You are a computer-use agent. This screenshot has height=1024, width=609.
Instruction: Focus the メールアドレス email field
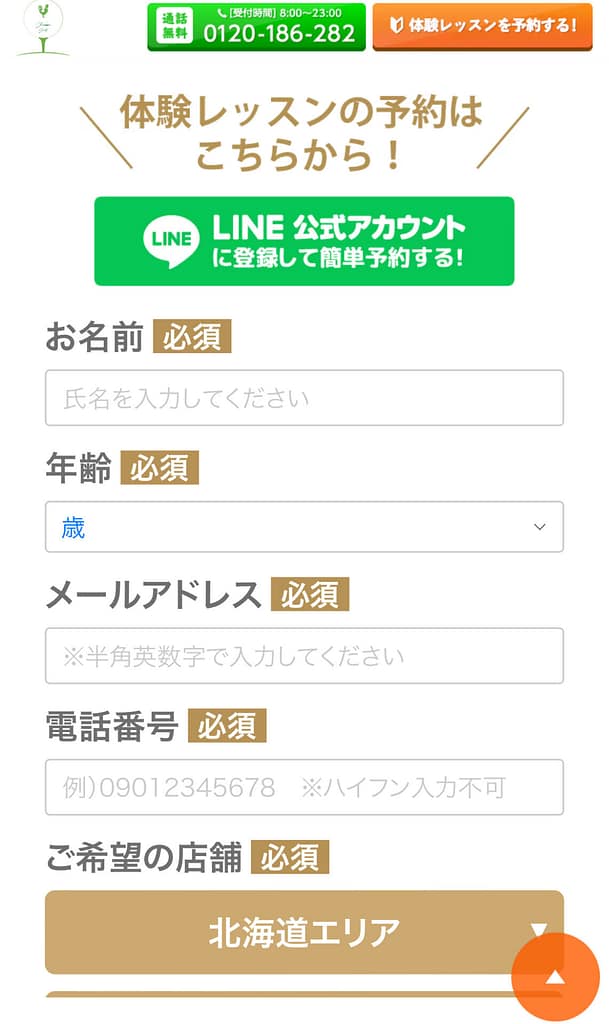[x=304, y=656]
